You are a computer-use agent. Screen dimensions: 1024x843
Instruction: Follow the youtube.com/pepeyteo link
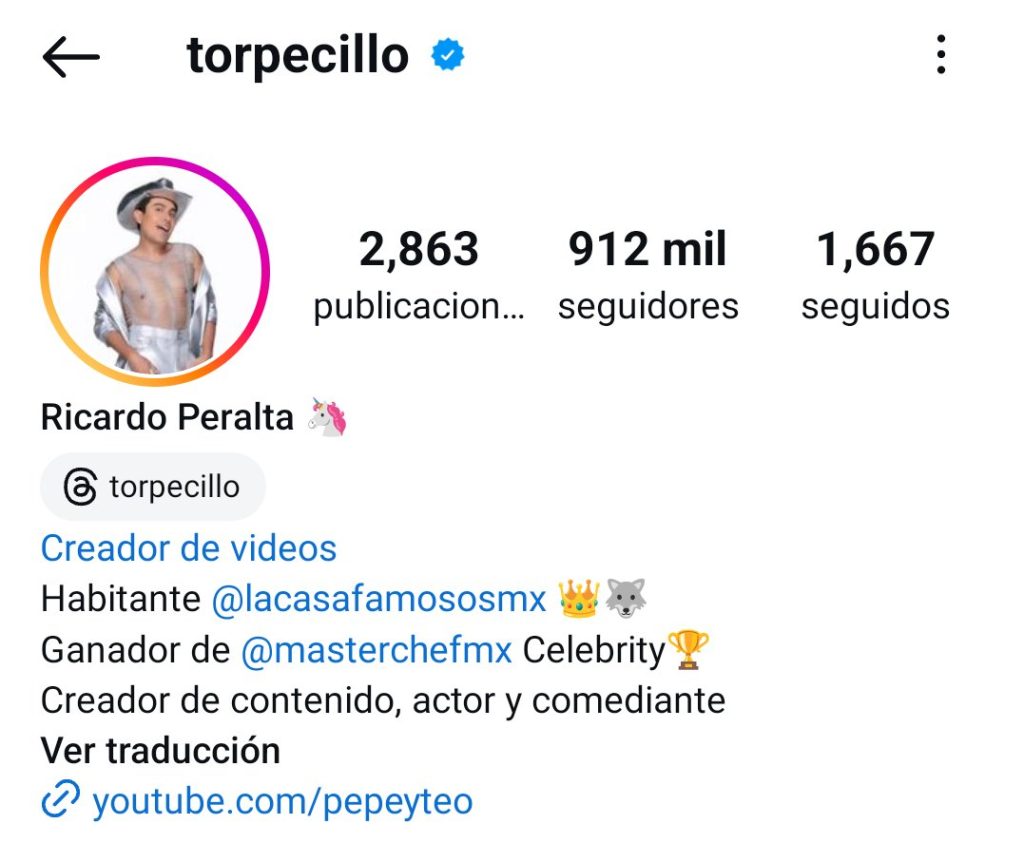281,801
